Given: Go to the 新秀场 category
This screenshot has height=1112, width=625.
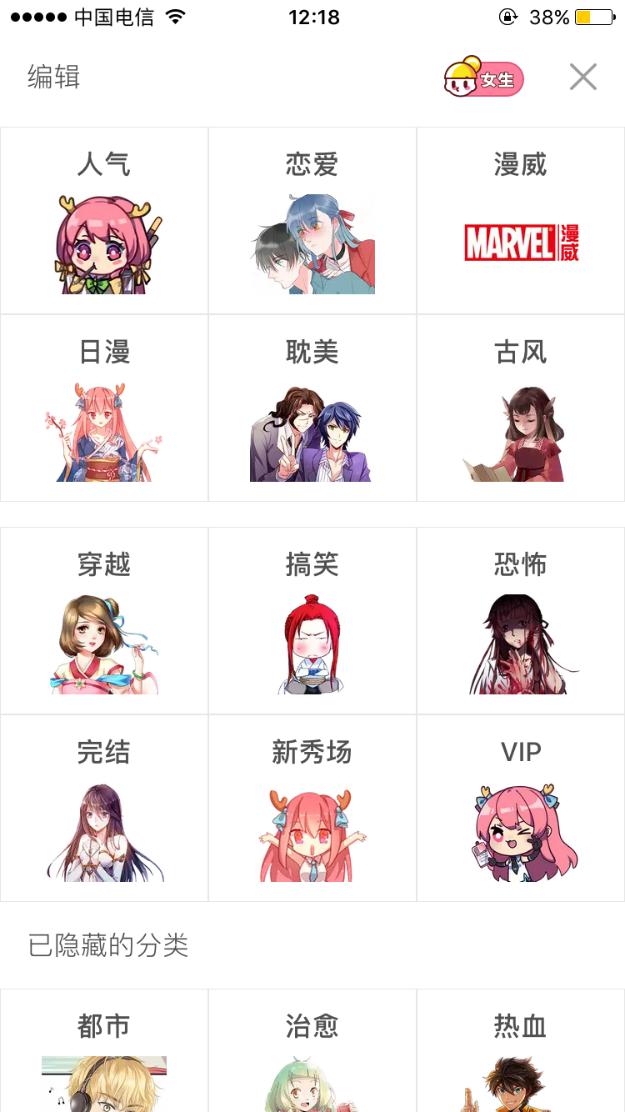Looking at the screenshot, I should (x=312, y=808).
